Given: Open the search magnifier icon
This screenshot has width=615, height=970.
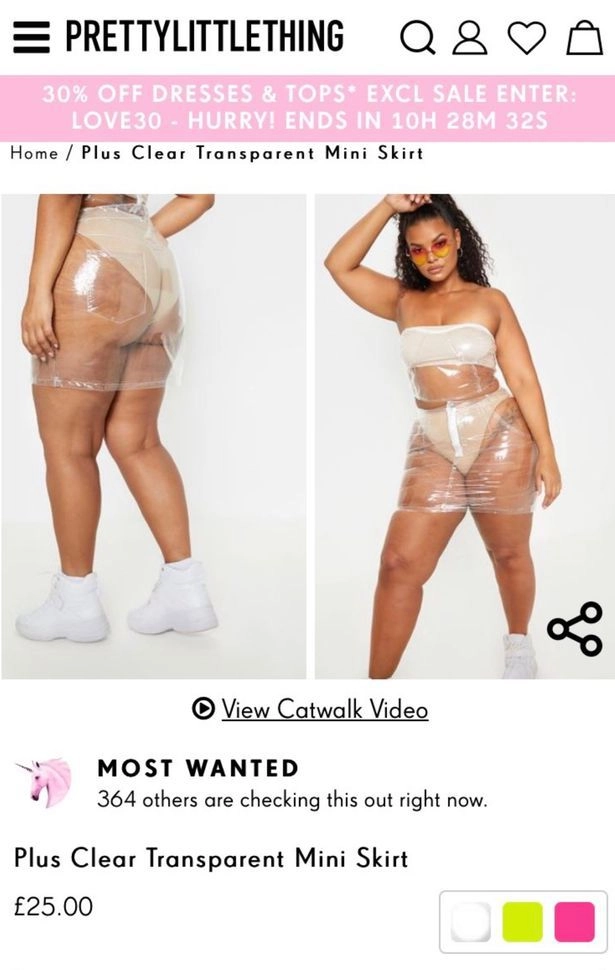Looking at the screenshot, I should click(x=417, y=38).
